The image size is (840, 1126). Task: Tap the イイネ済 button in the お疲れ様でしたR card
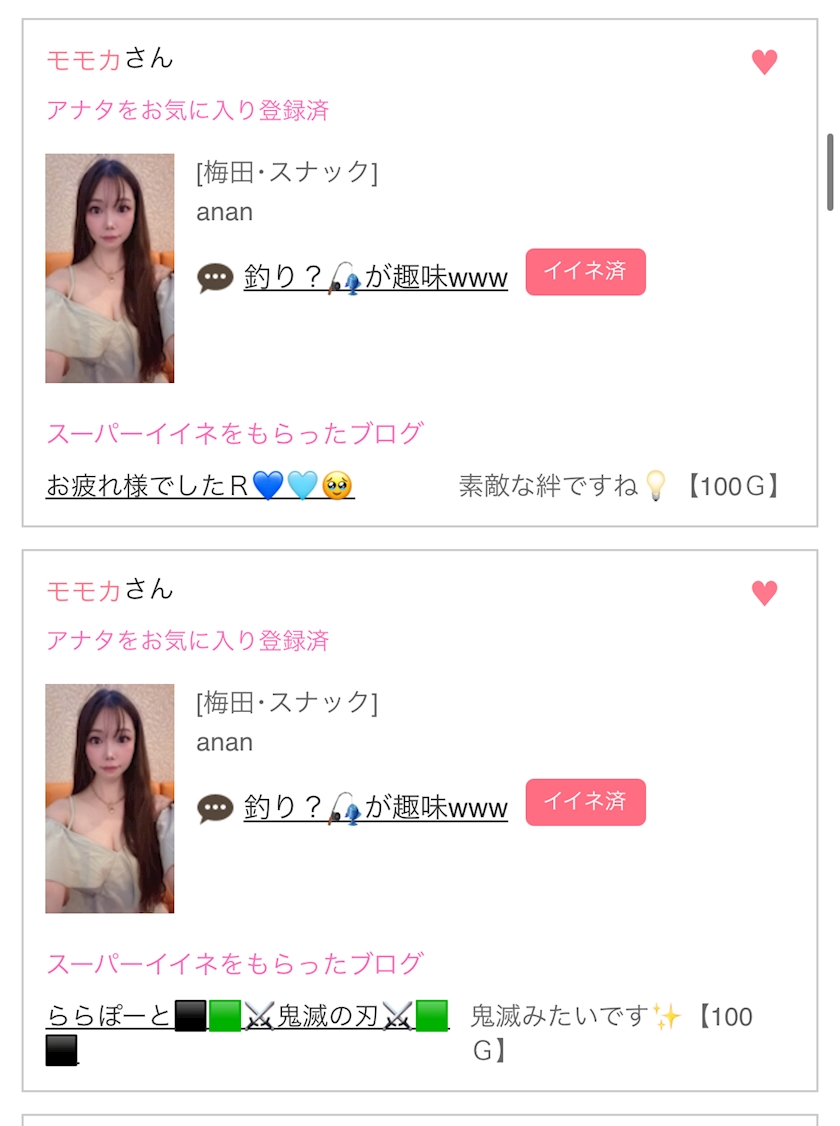(585, 272)
